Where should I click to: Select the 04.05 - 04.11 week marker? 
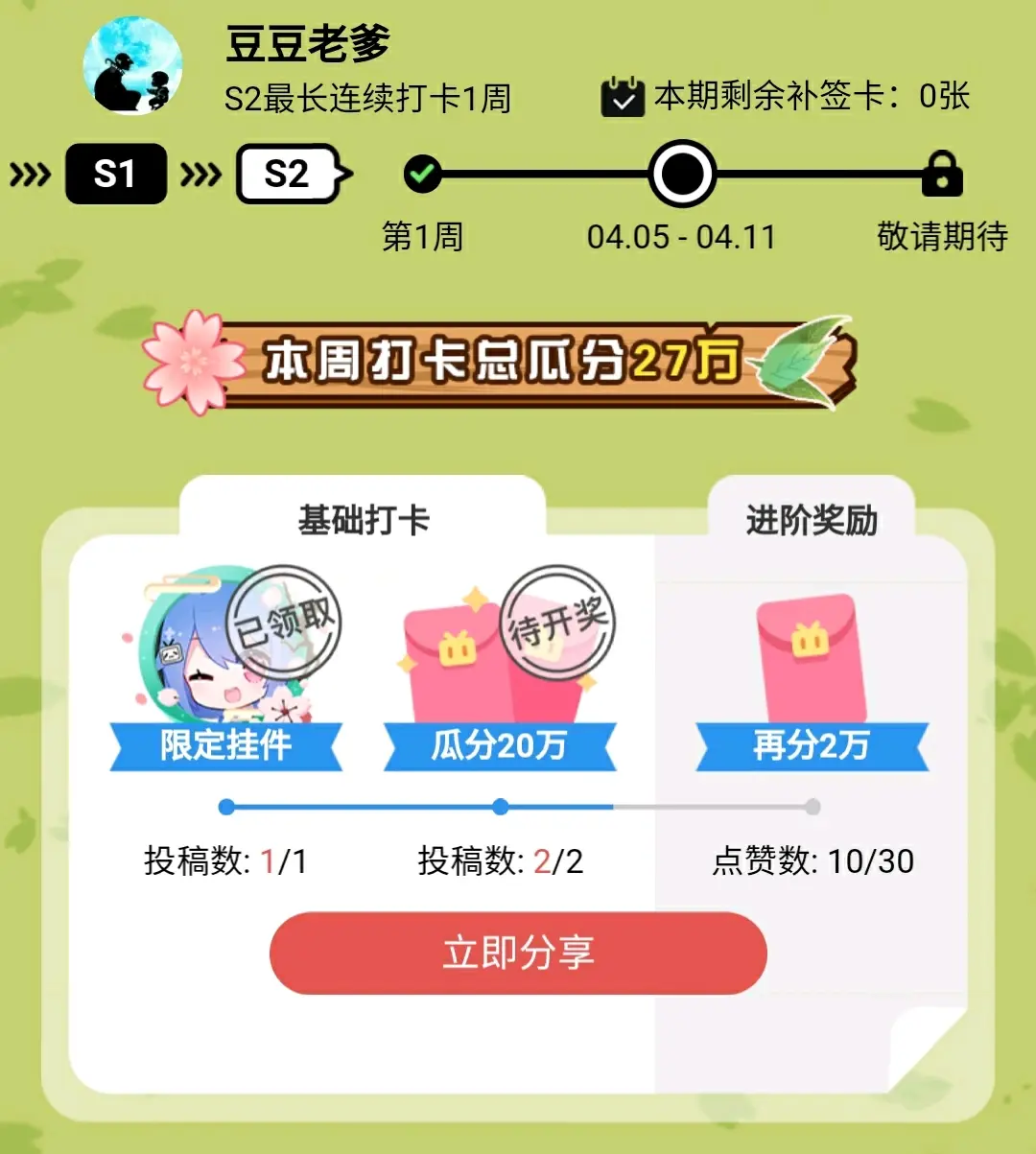[681, 175]
